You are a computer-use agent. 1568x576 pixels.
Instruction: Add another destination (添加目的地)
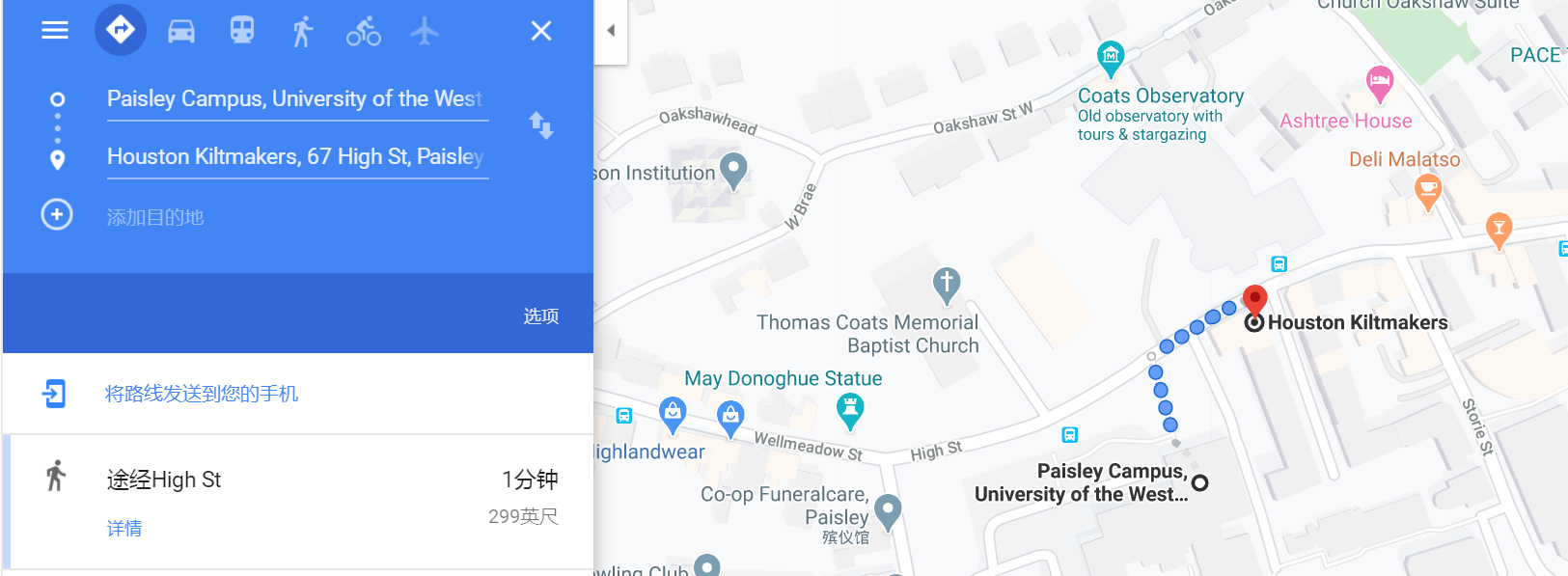click(x=154, y=216)
